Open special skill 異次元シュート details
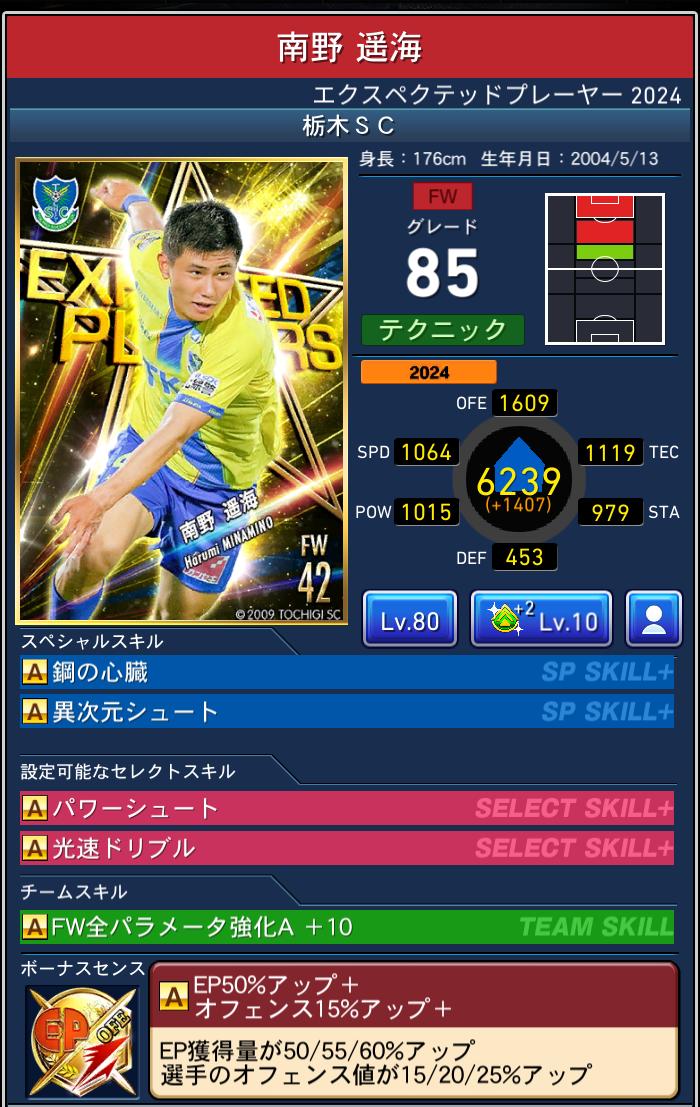 coord(346,712)
